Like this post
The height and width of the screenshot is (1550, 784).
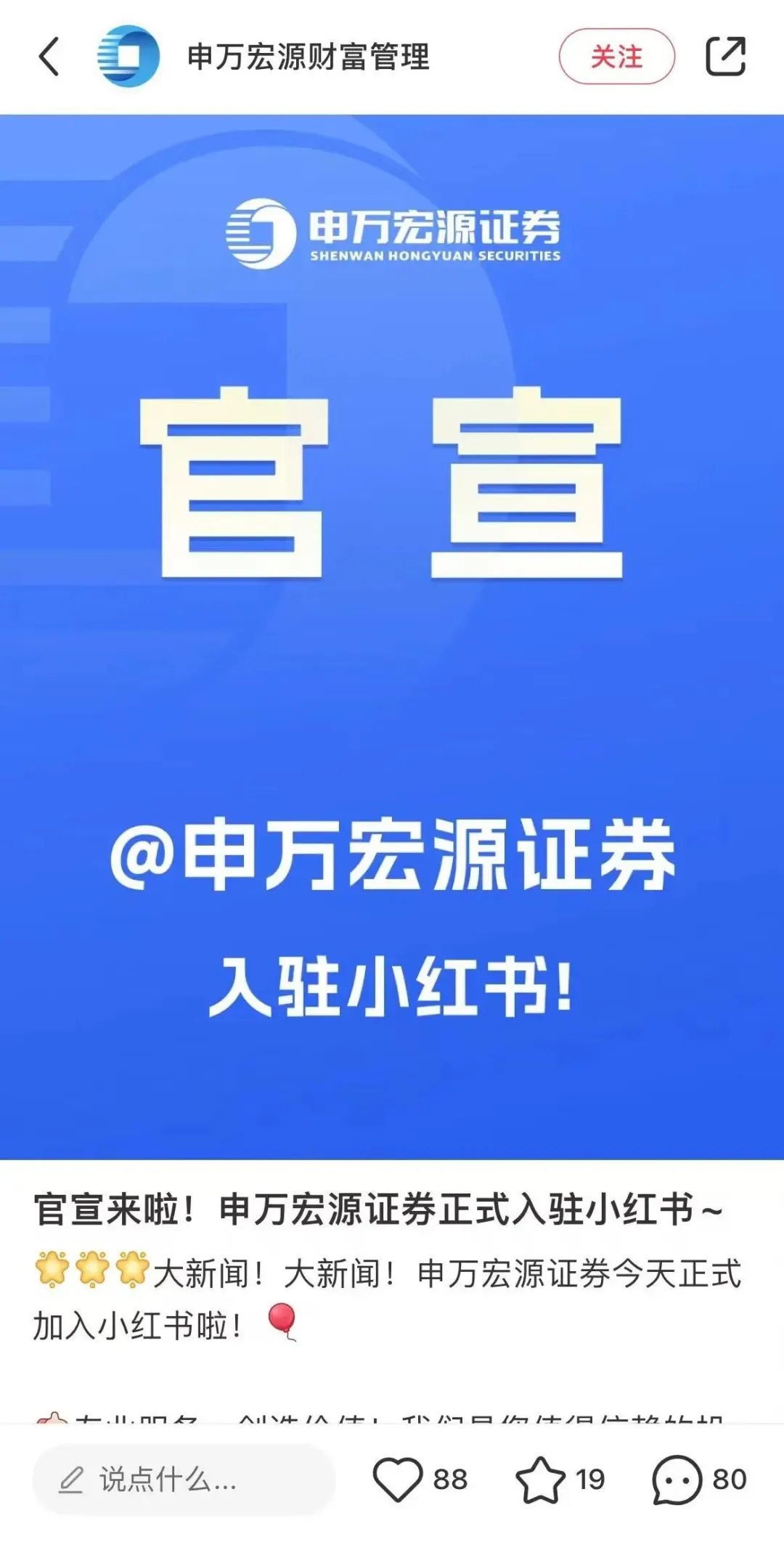click(398, 1480)
